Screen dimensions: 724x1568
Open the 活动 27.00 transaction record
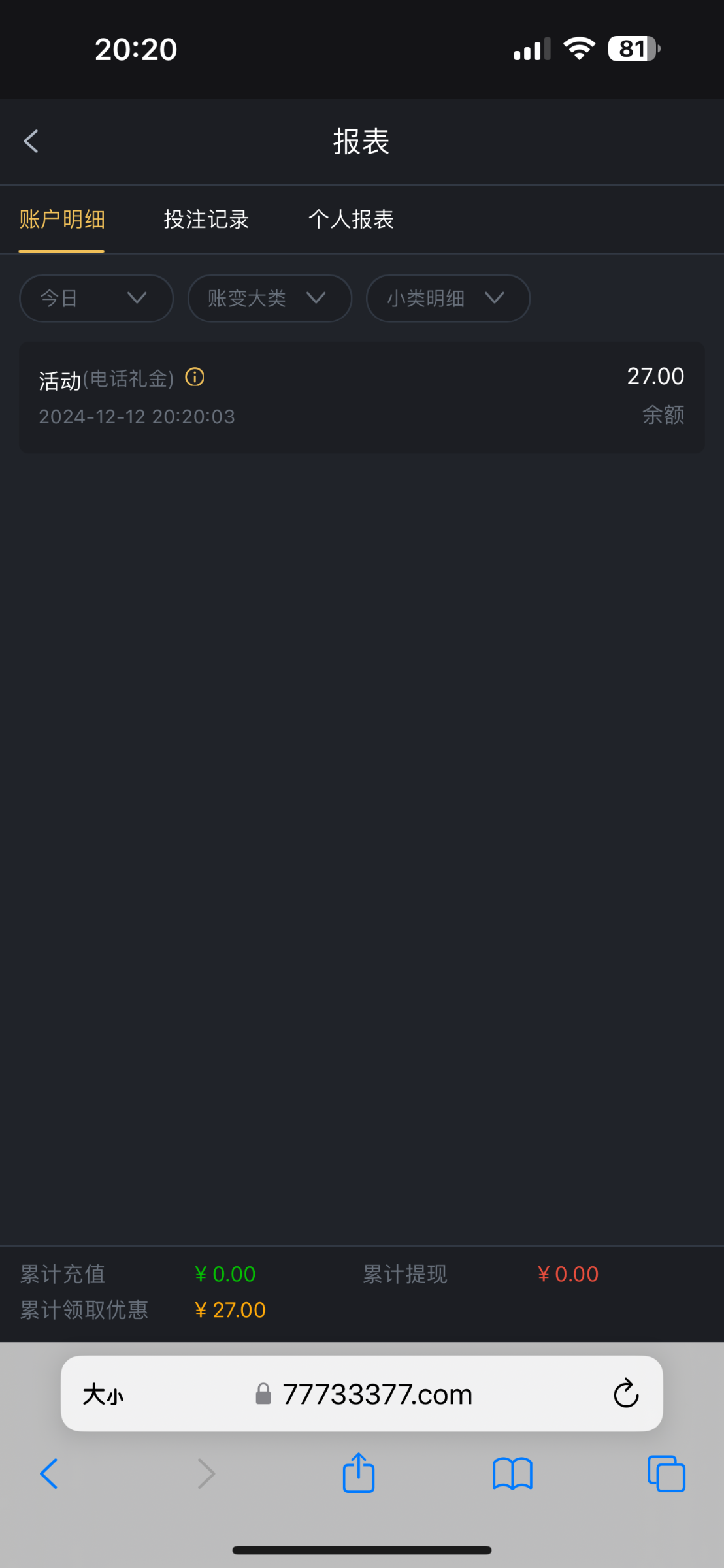click(362, 397)
